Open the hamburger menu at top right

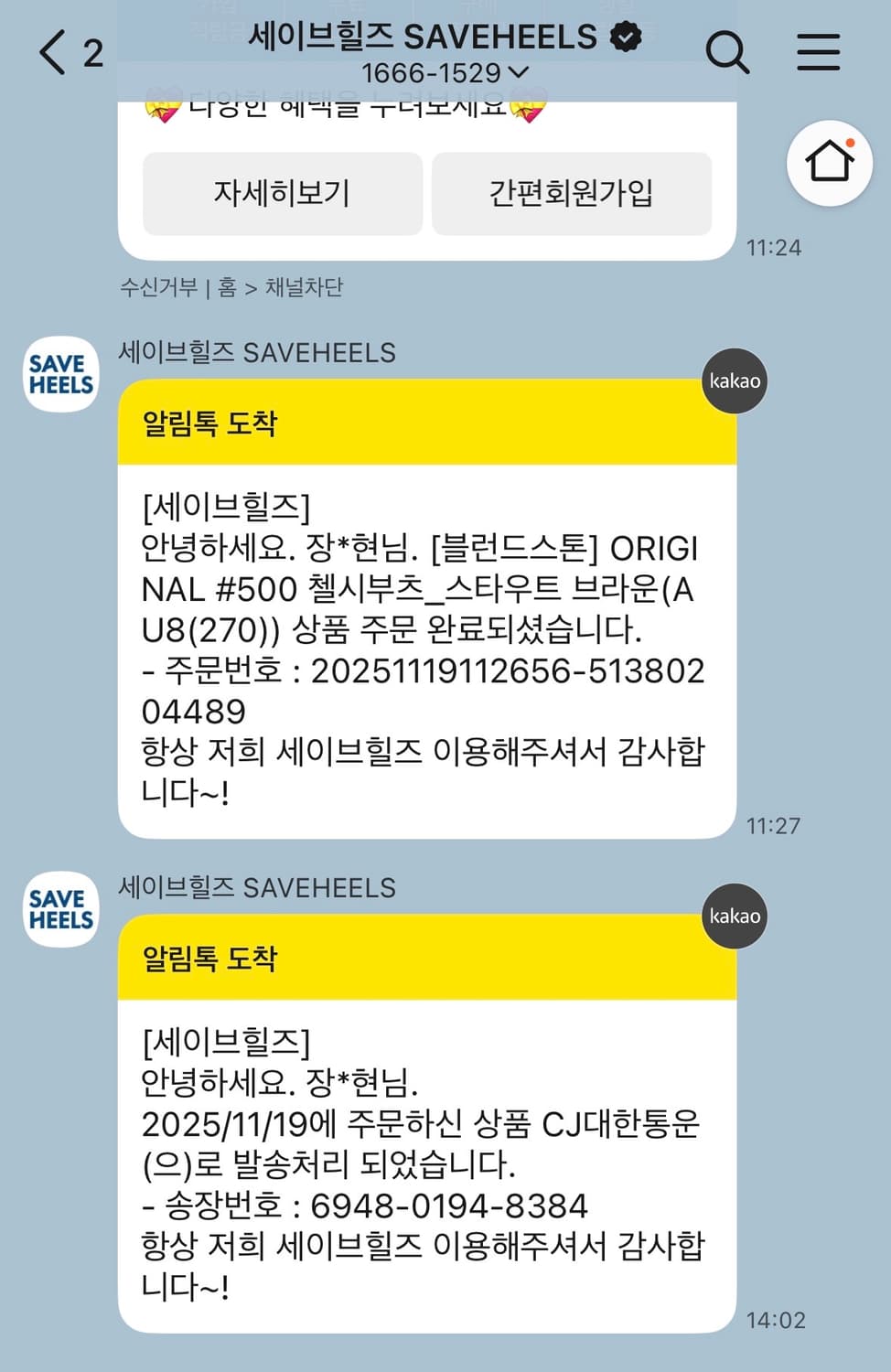(818, 52)
